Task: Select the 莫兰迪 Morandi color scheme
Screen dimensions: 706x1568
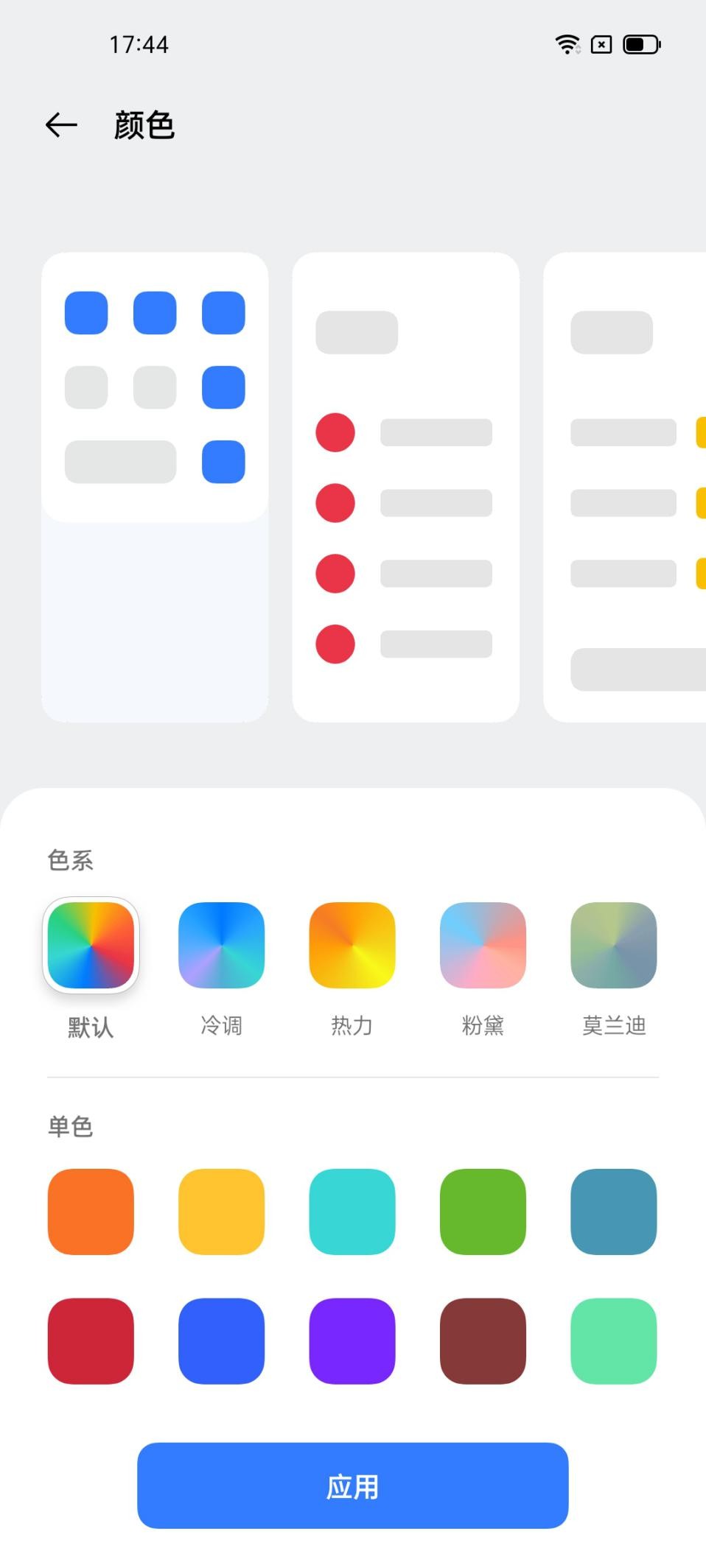Action: pyautogui.click(x=614, y=945)
